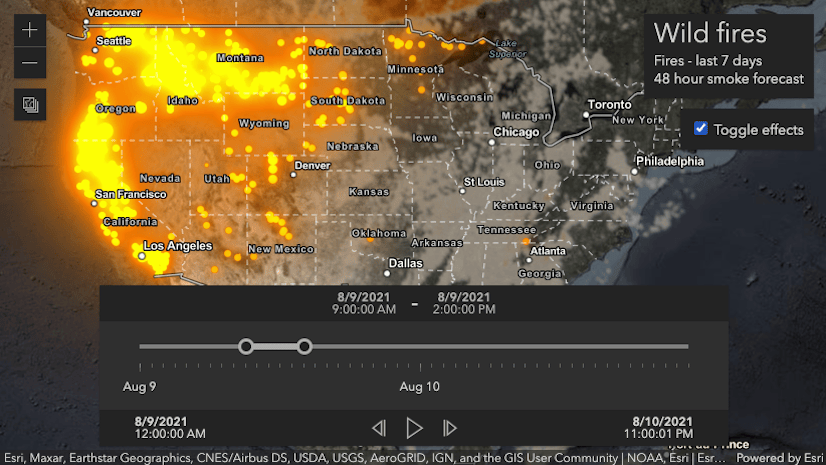Viewport: 826px width, 465px height.
Task: Step forward to next time interval
Action: pos(450,428)
